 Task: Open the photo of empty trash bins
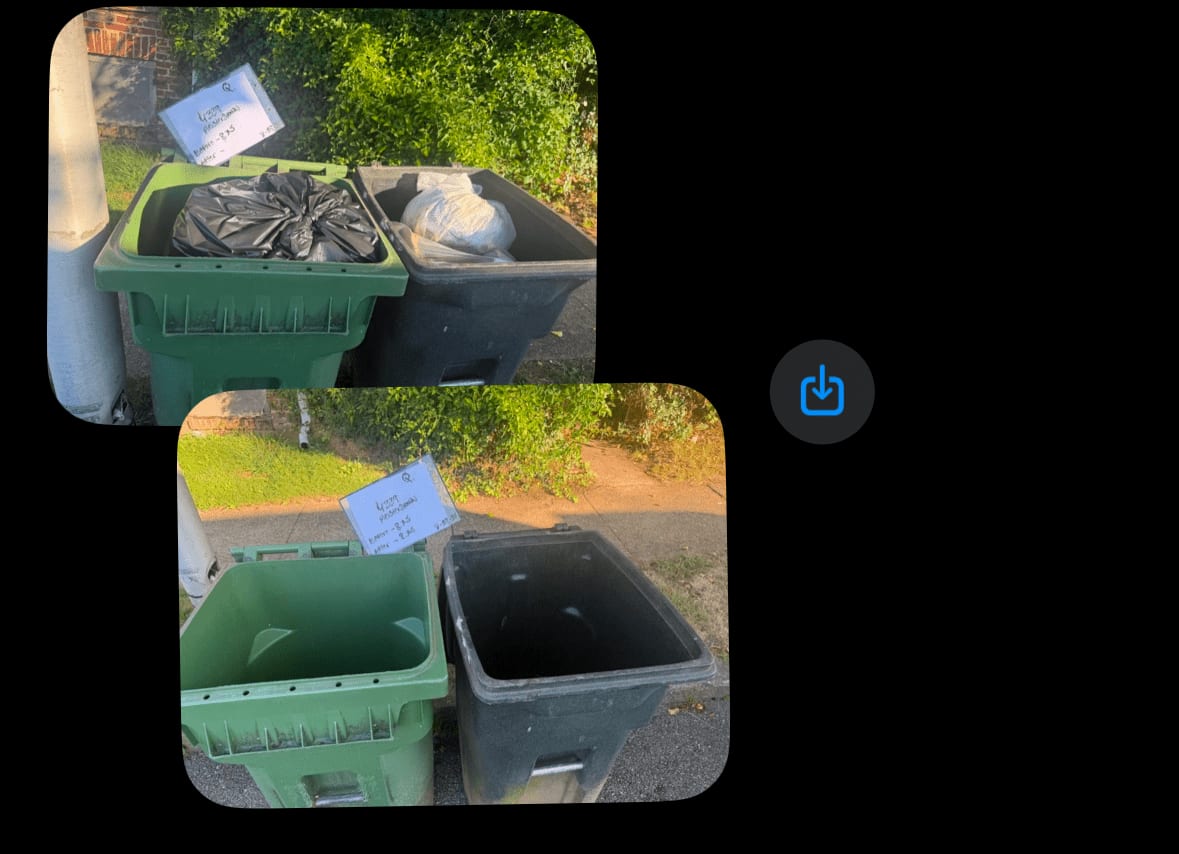click(453, 595)
